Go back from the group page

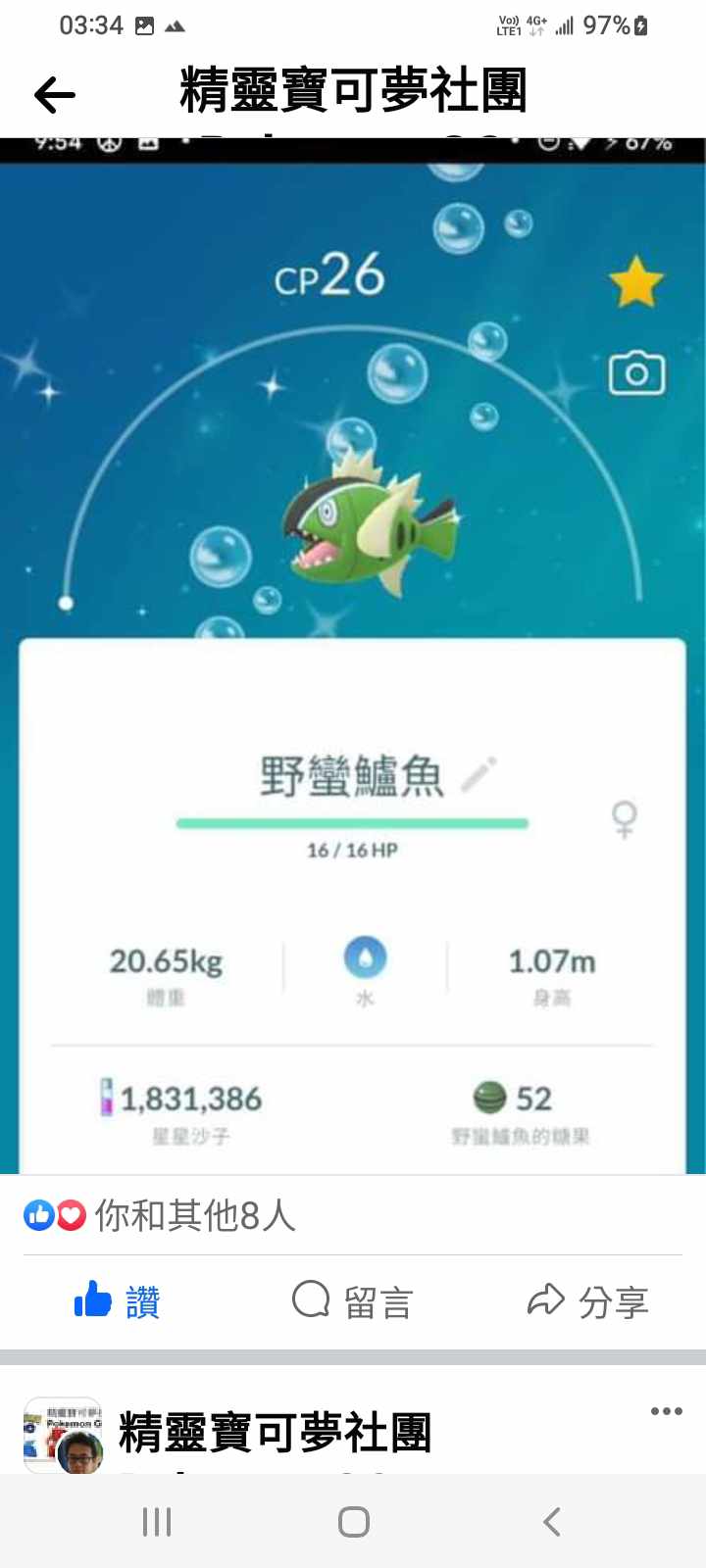[x=55, y=95]
